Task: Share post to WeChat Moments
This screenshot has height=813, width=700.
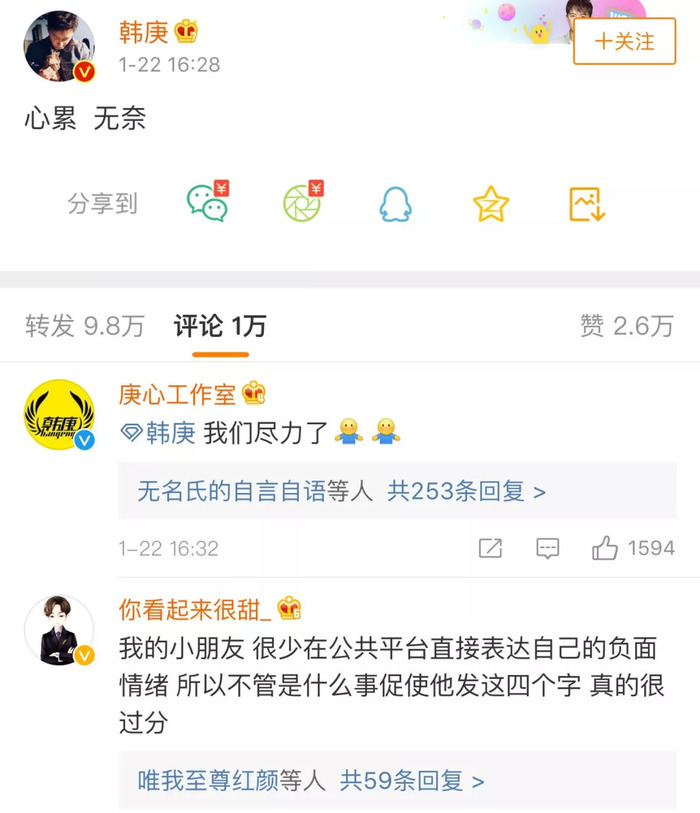Action: [302, 203]
